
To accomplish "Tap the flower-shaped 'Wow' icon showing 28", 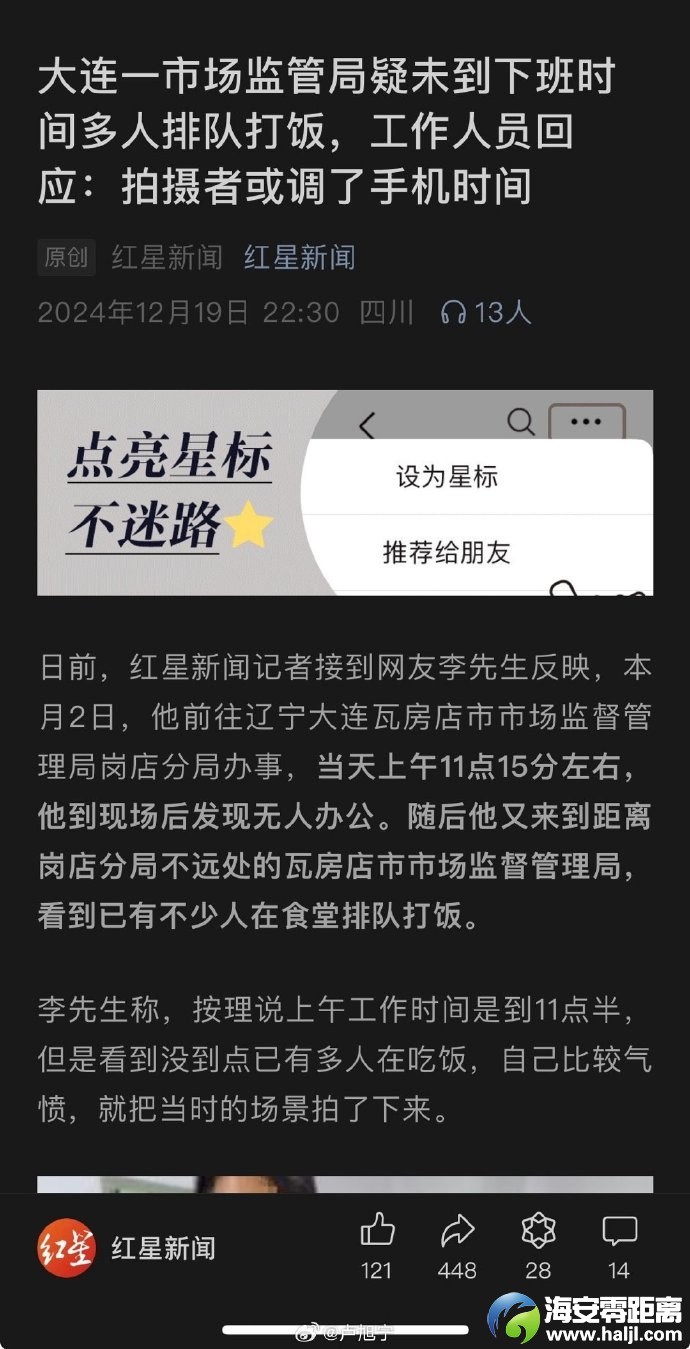I will click(x=538, y=1230).
